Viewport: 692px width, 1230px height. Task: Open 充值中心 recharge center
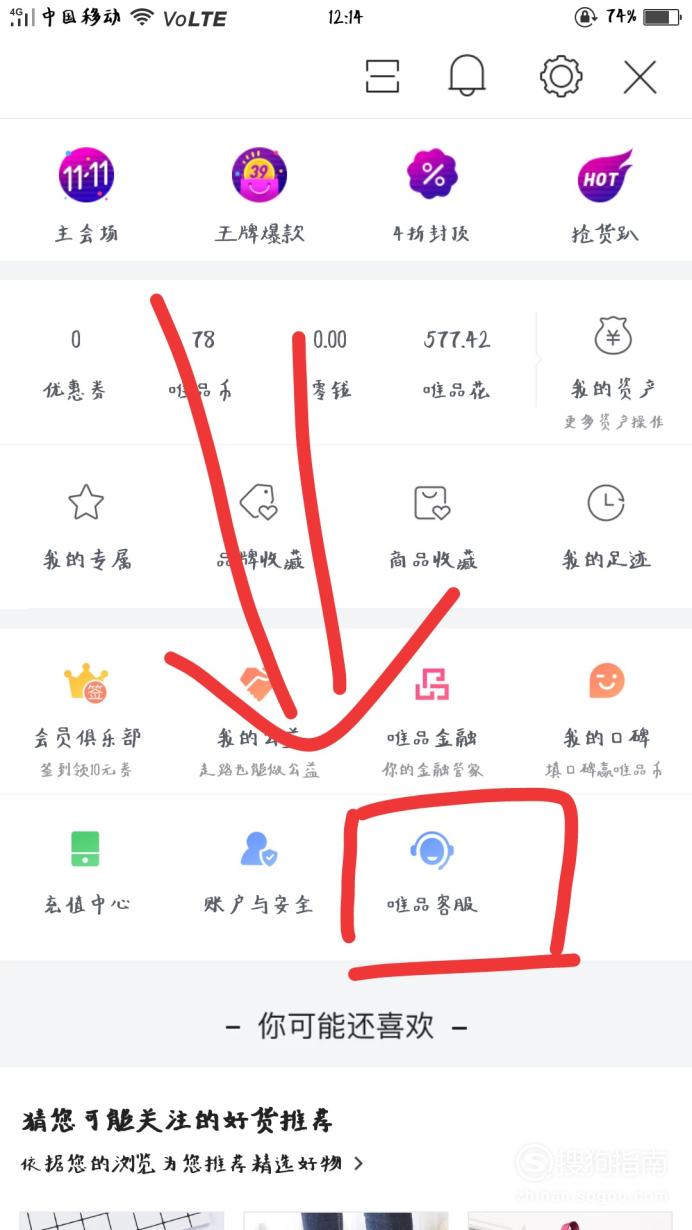tap(86, 872)
